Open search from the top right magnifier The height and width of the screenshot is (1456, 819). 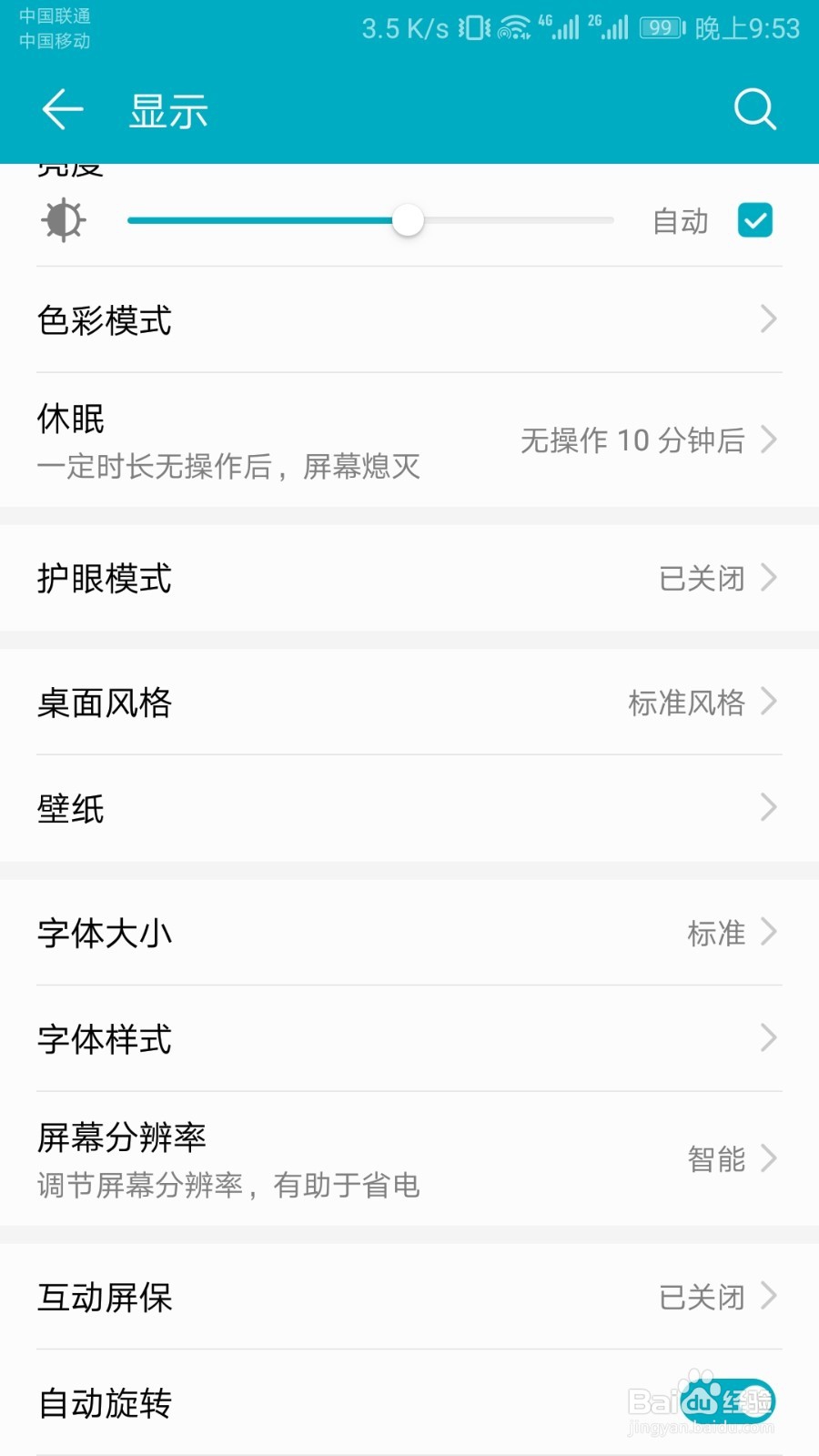(754, 109)
